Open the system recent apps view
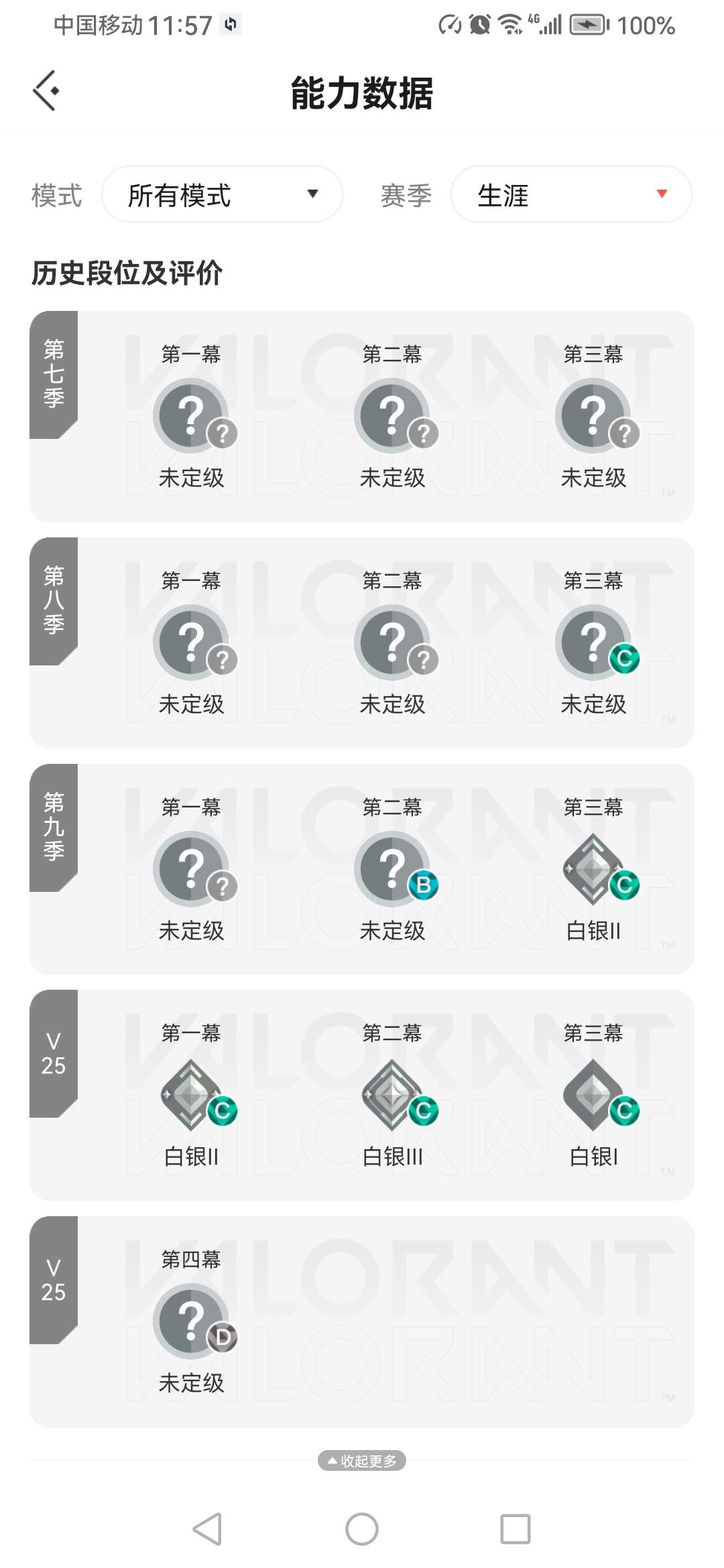 coord(515,1529)
